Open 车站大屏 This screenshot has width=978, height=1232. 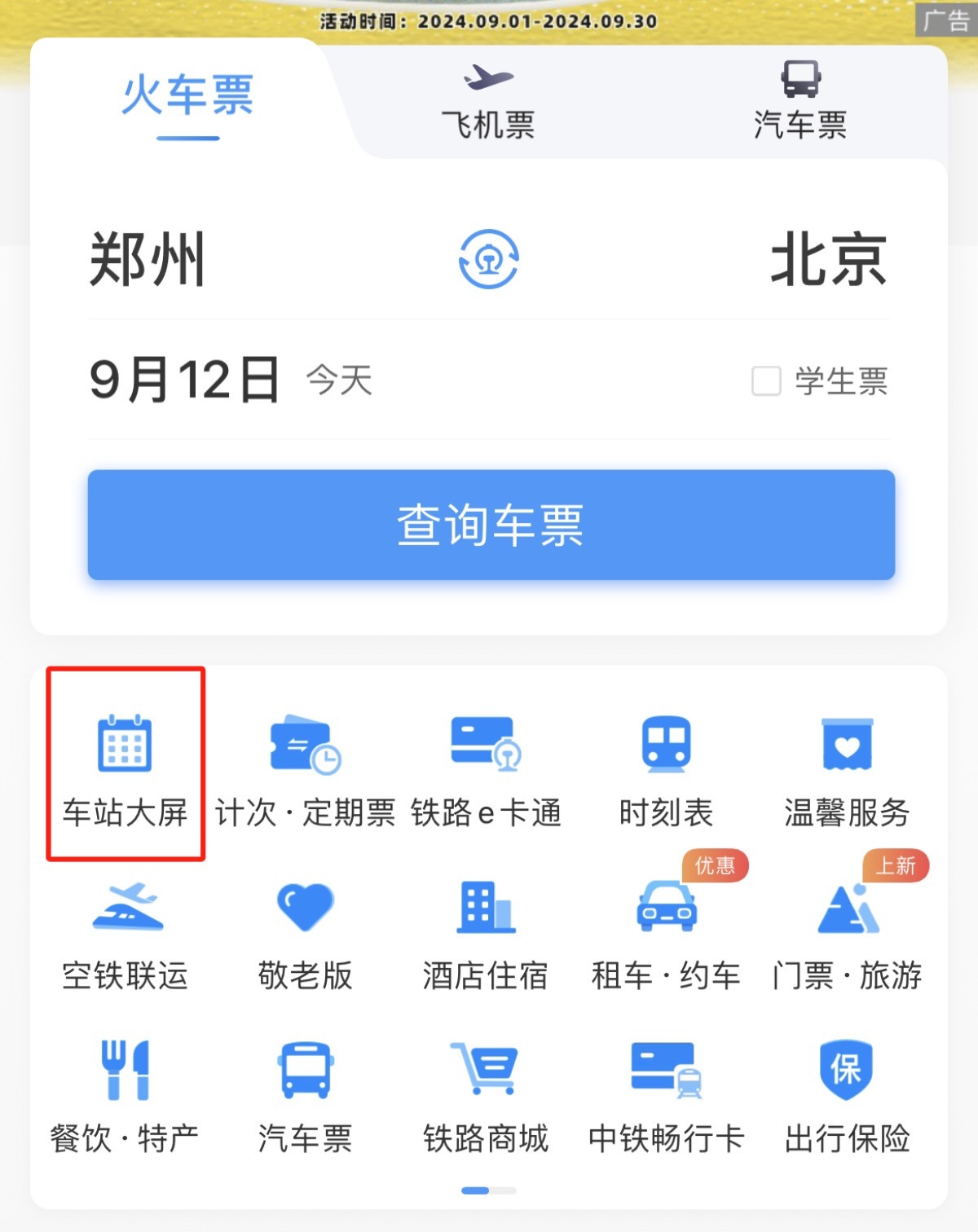tap(125, 766)
